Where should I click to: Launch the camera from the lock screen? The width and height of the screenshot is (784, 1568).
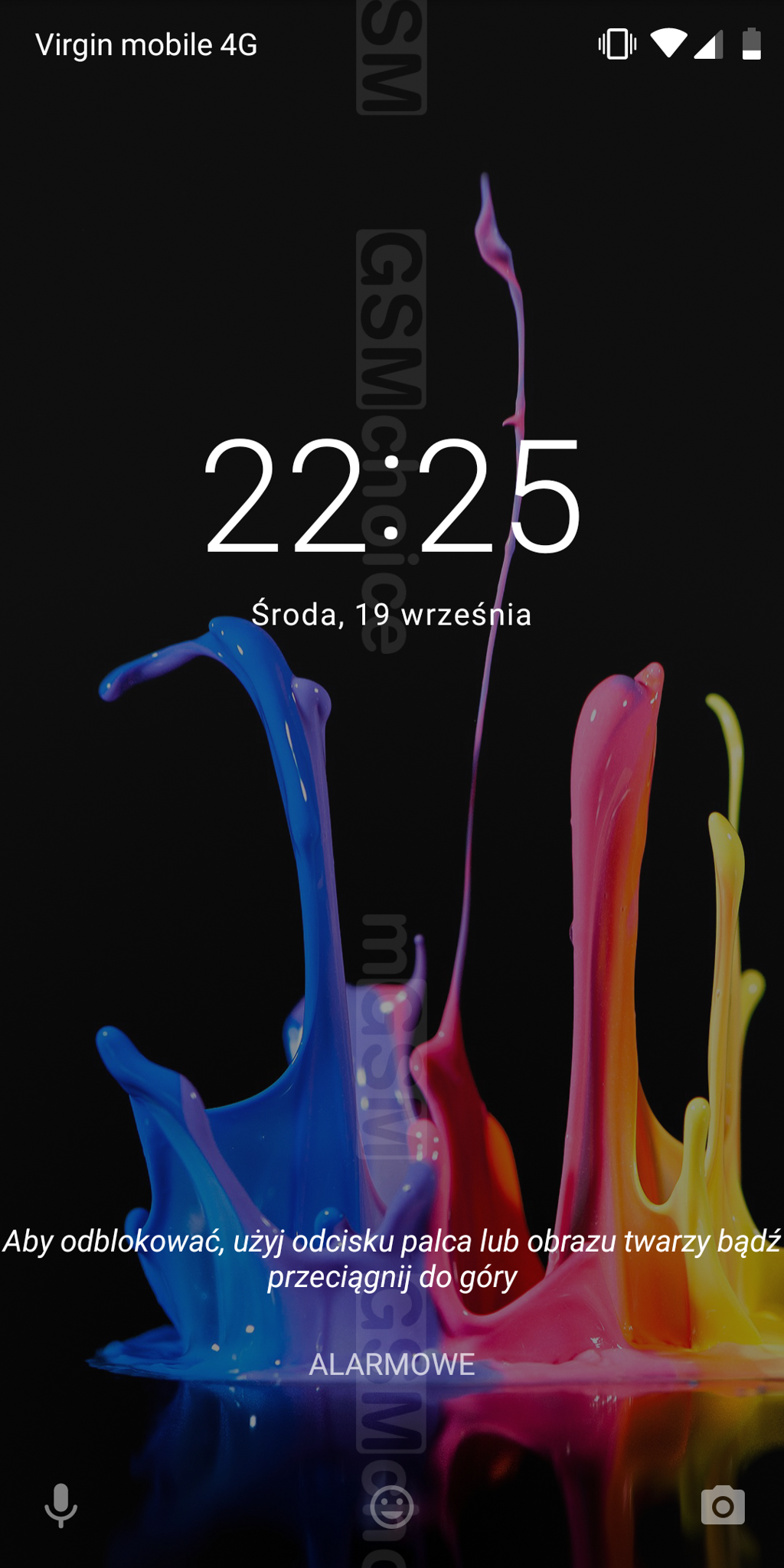click(x=723, y=1505)
